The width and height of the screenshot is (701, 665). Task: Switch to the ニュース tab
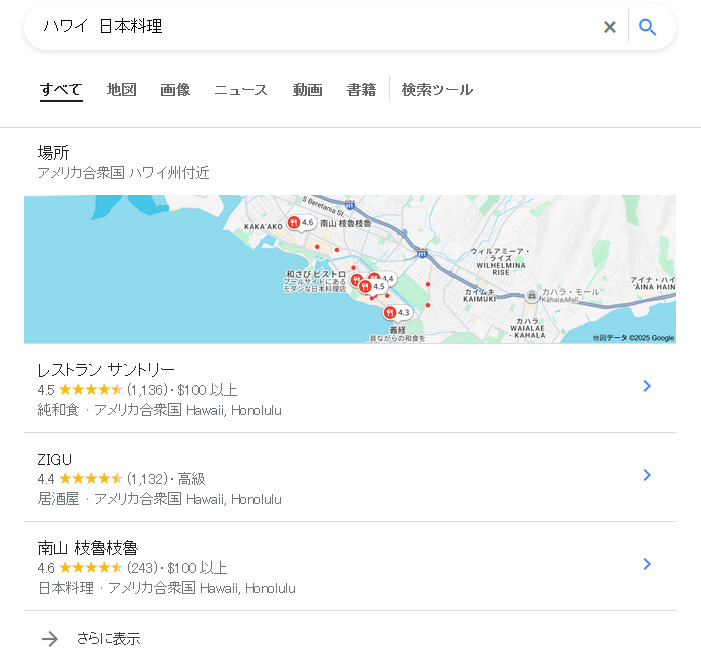coord(241,90)
